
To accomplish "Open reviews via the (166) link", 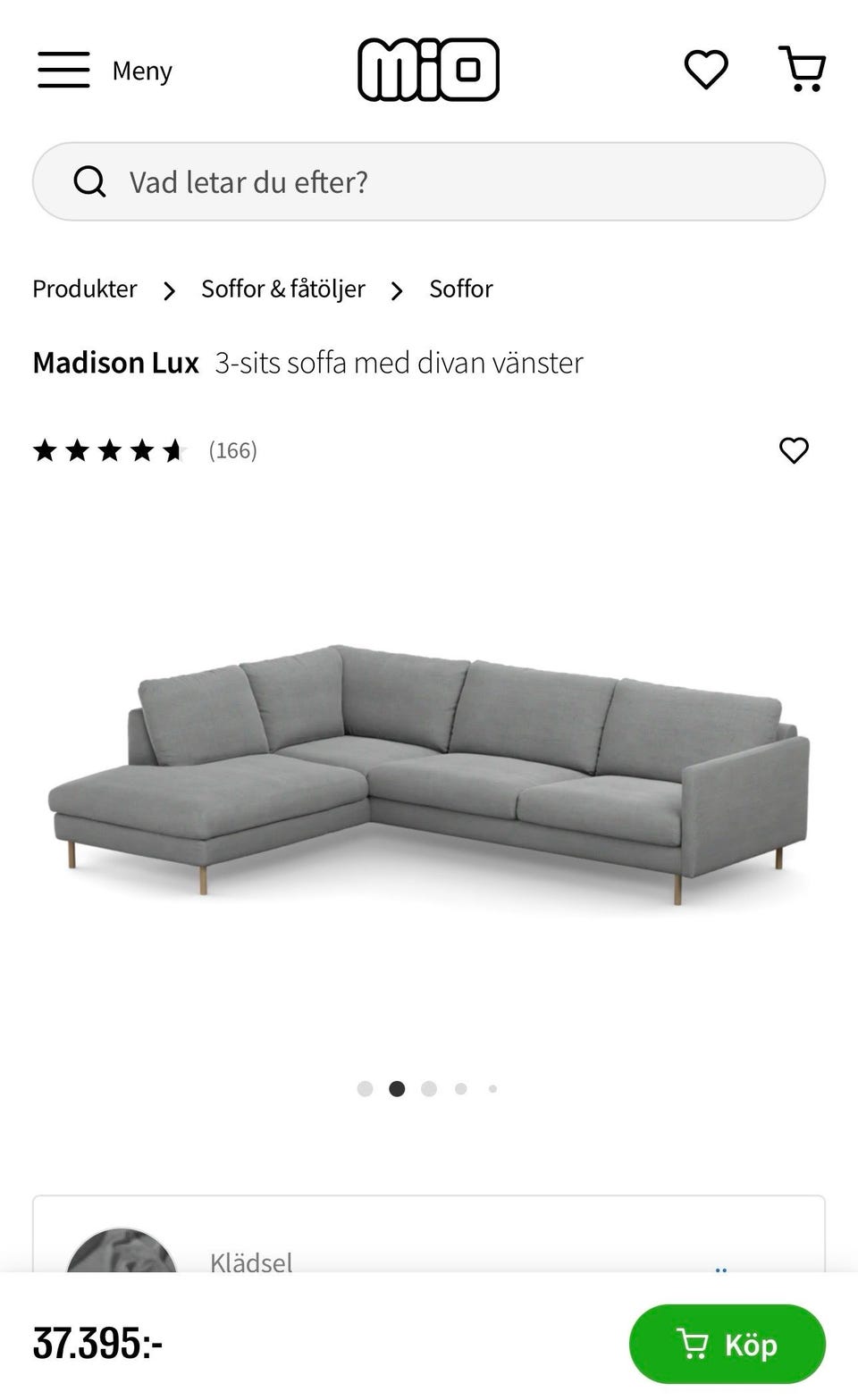I will [x=231, y=450].
